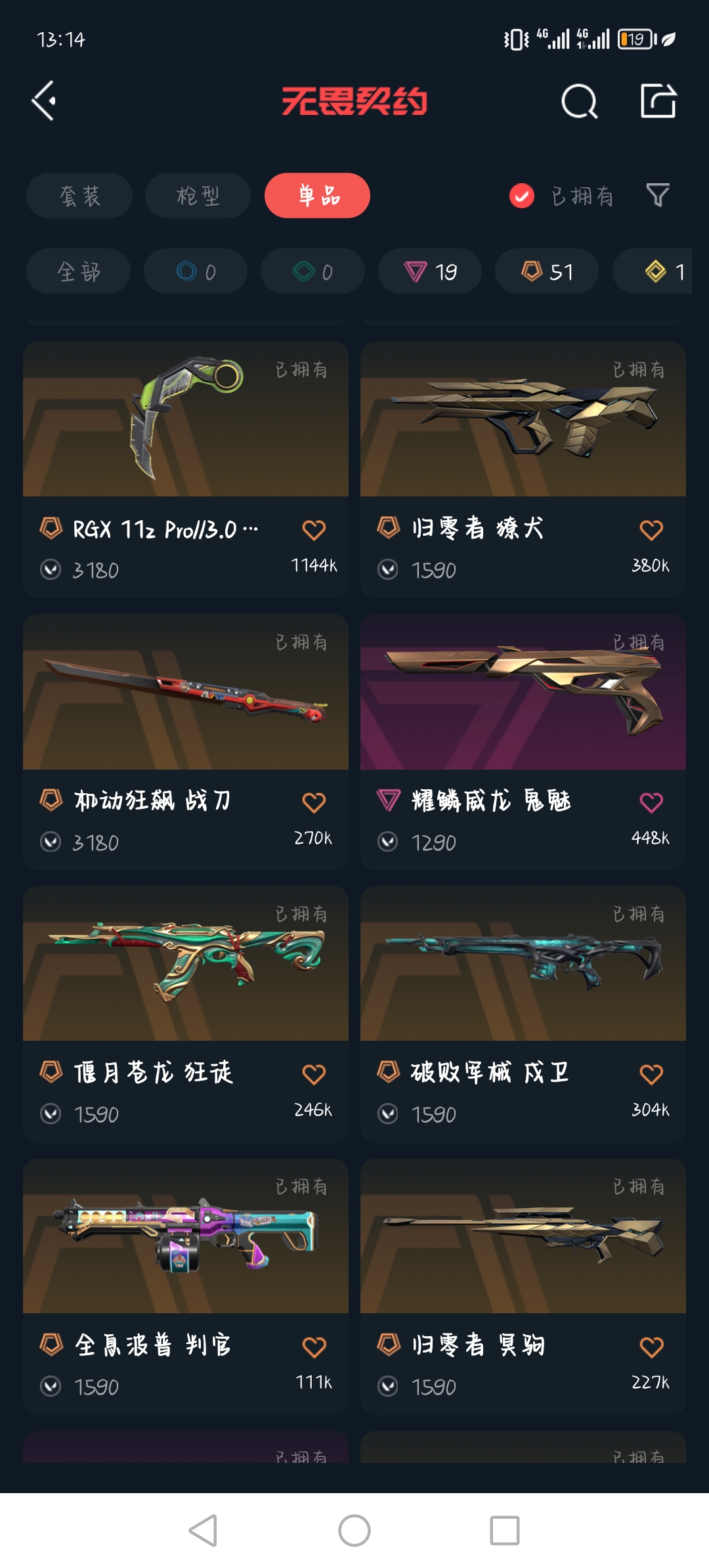The height and width of the screenshot is (1568, 709).
Task: Share this page via the share icon
Action: click(x=658, y=101)
